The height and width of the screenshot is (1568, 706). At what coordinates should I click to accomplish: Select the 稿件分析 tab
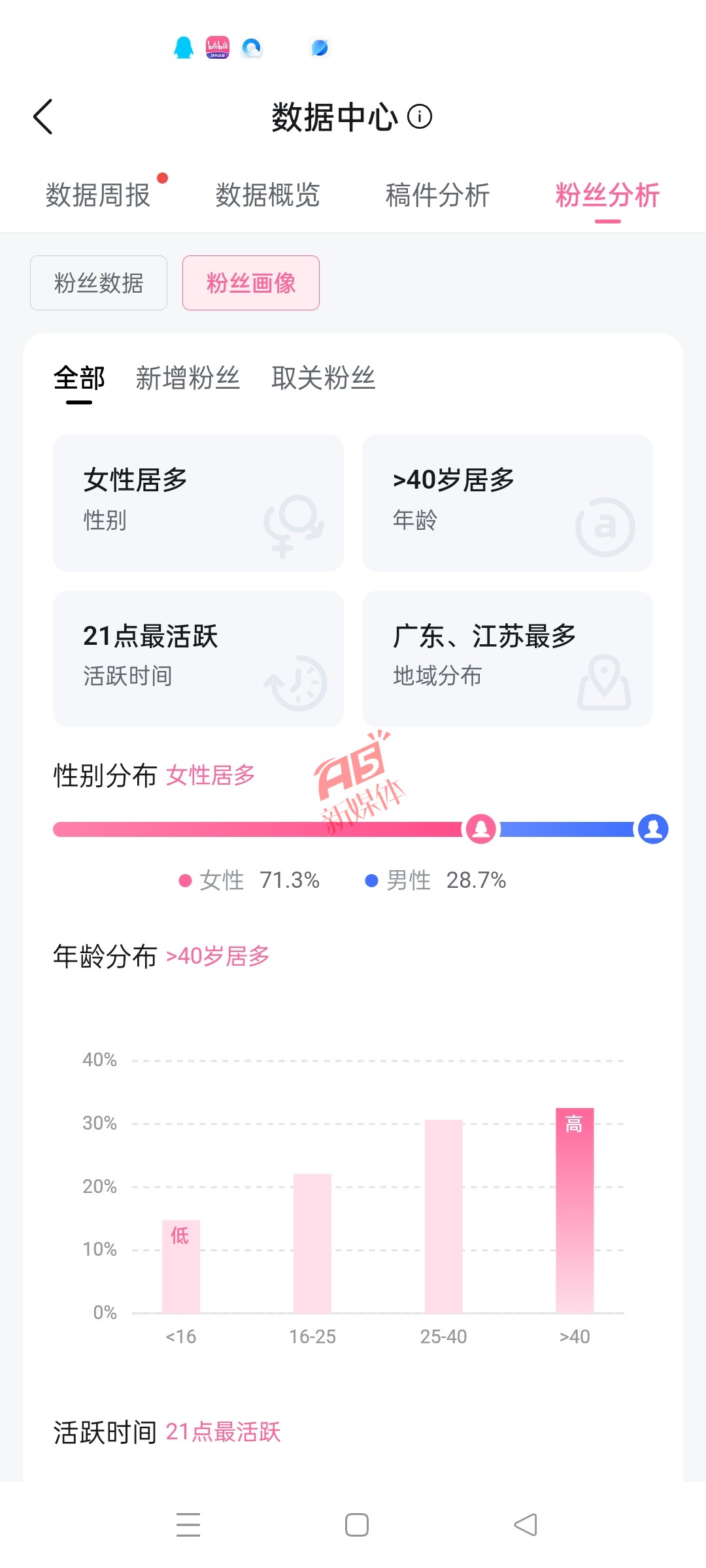point(437,195)
